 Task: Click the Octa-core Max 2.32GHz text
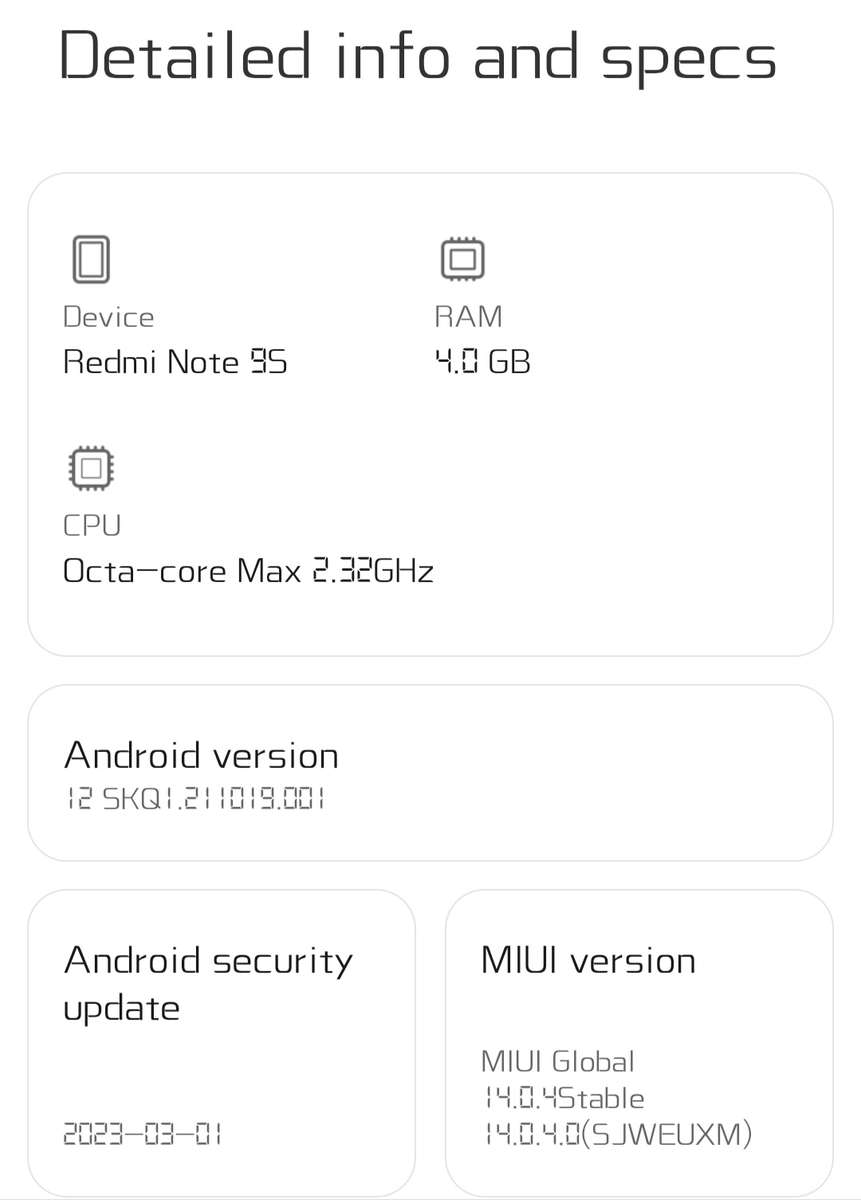click(x=248, y=570)
